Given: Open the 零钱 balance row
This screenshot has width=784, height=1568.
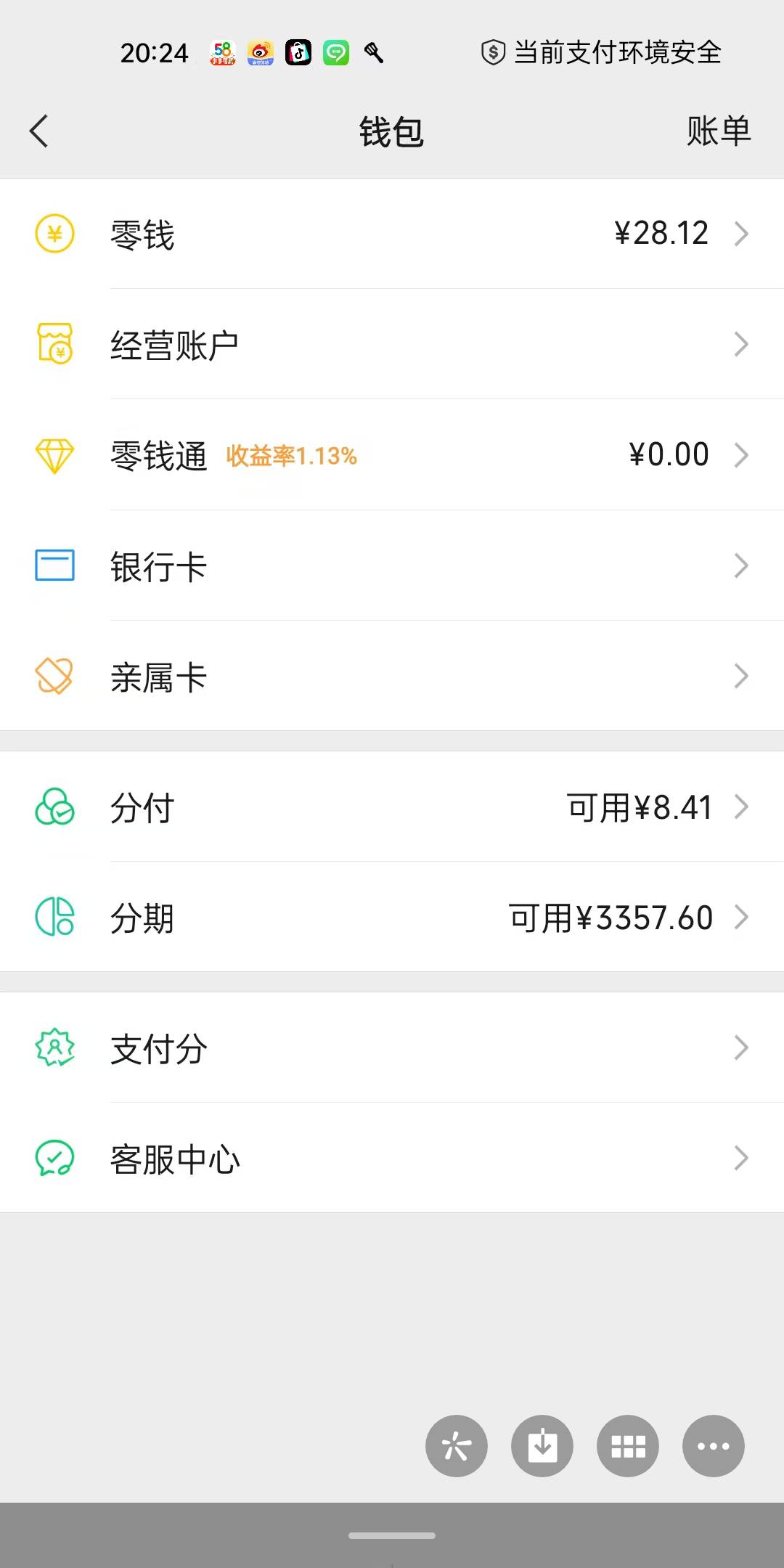Looking at the screenshot, I should point(392,234).
